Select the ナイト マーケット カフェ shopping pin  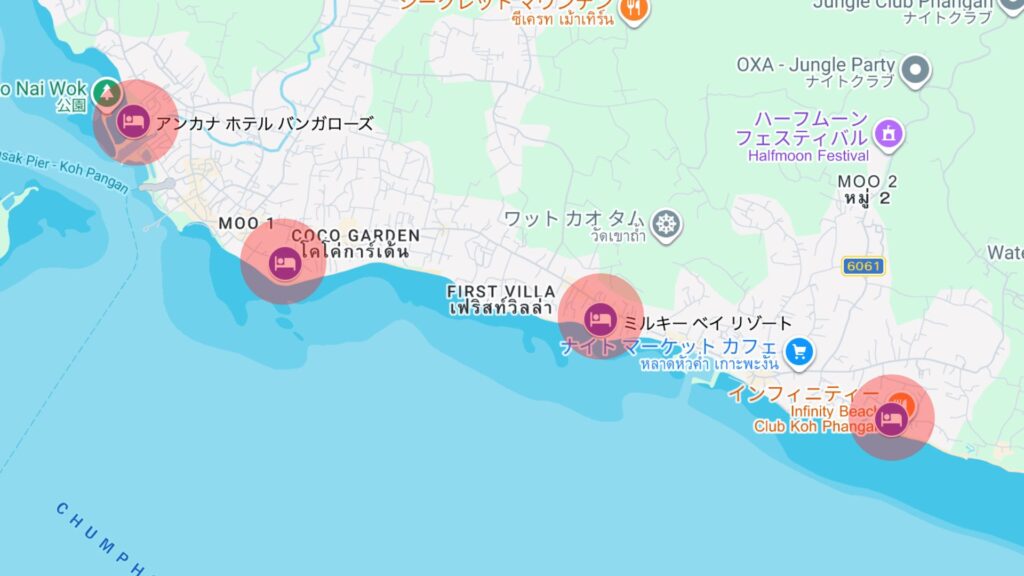point(798,351)
